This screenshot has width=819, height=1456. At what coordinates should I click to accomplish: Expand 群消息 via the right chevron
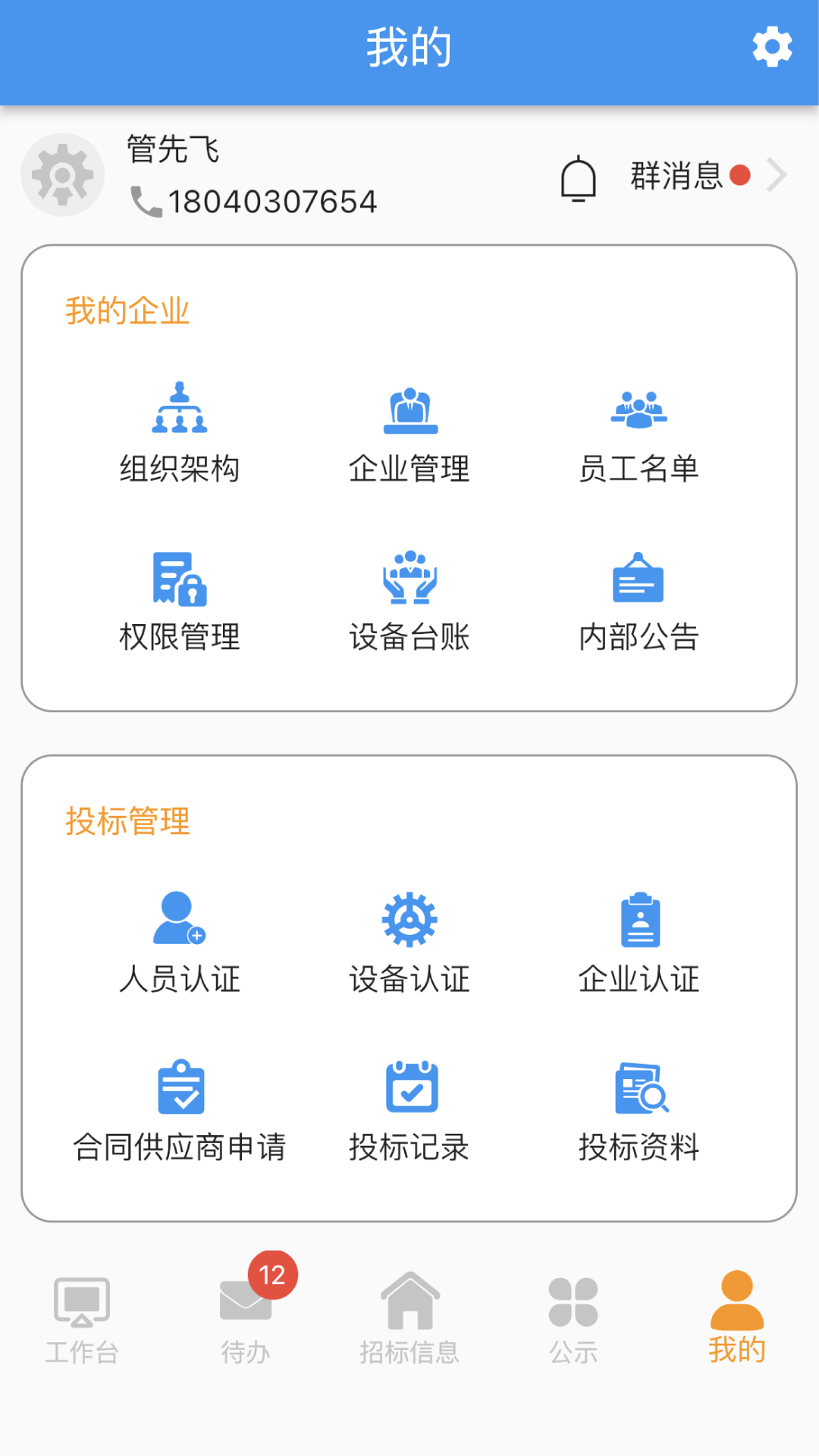[x=777, y=176]
